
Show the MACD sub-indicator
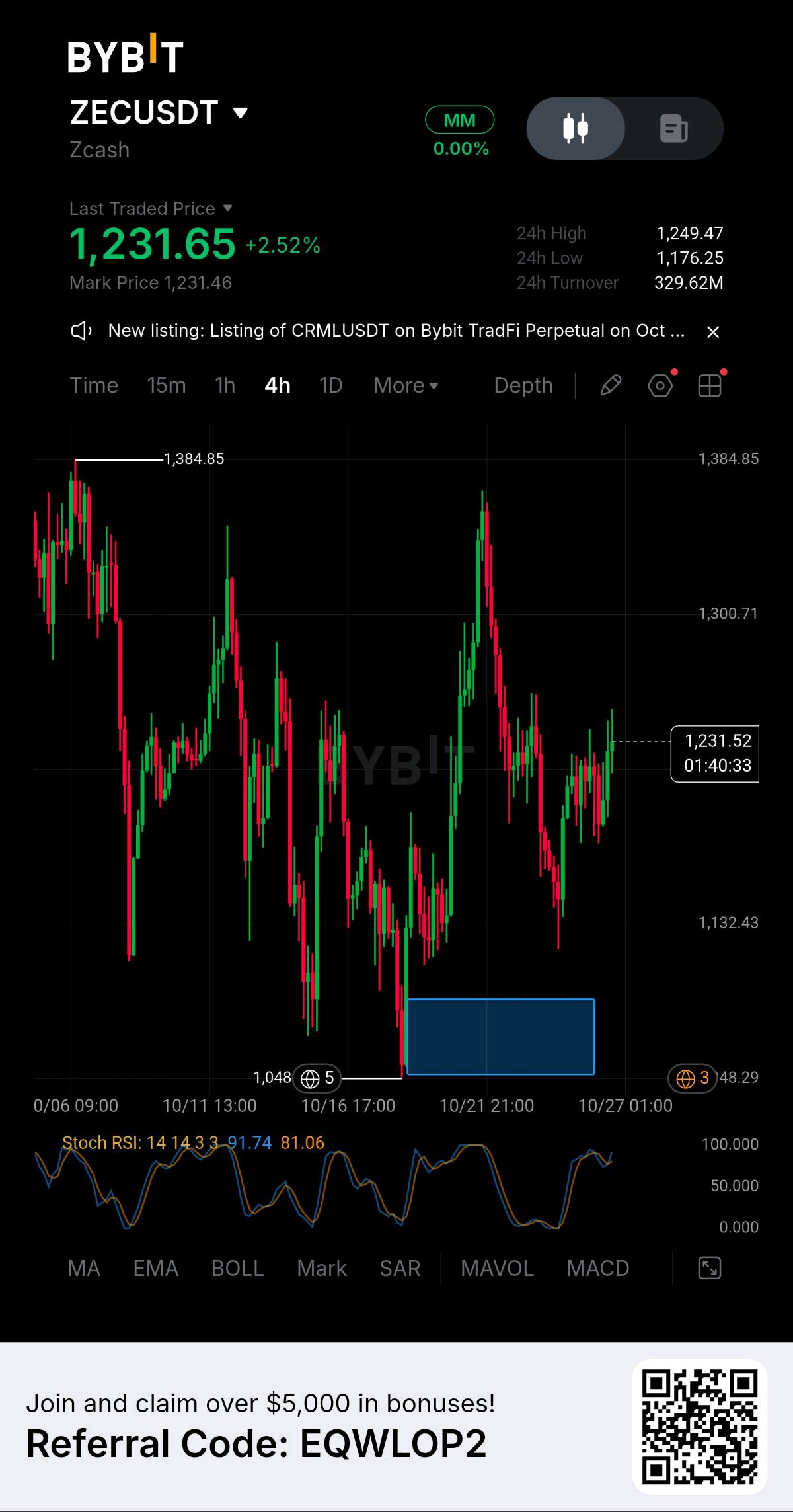(x=598, y=1268)
